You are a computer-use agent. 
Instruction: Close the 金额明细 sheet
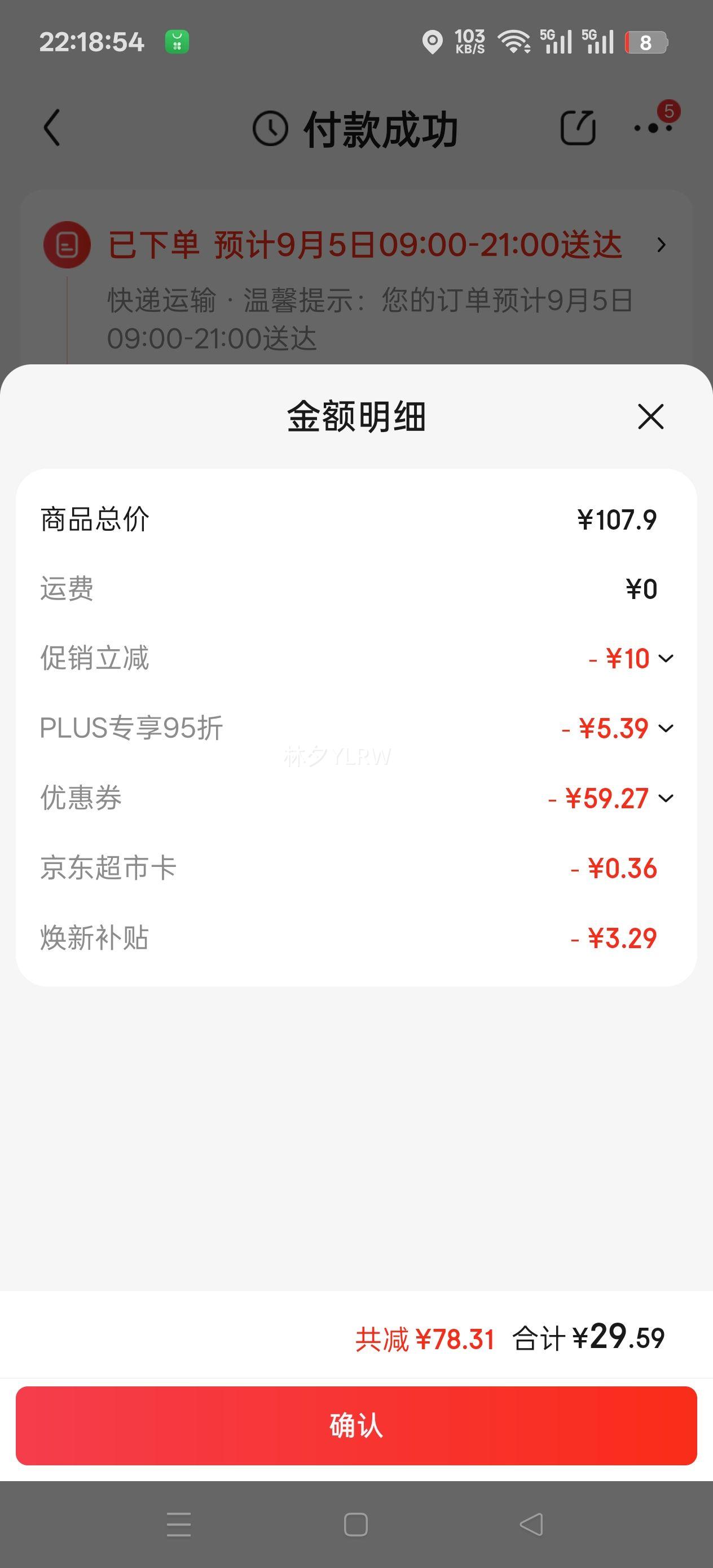[650, 417]
